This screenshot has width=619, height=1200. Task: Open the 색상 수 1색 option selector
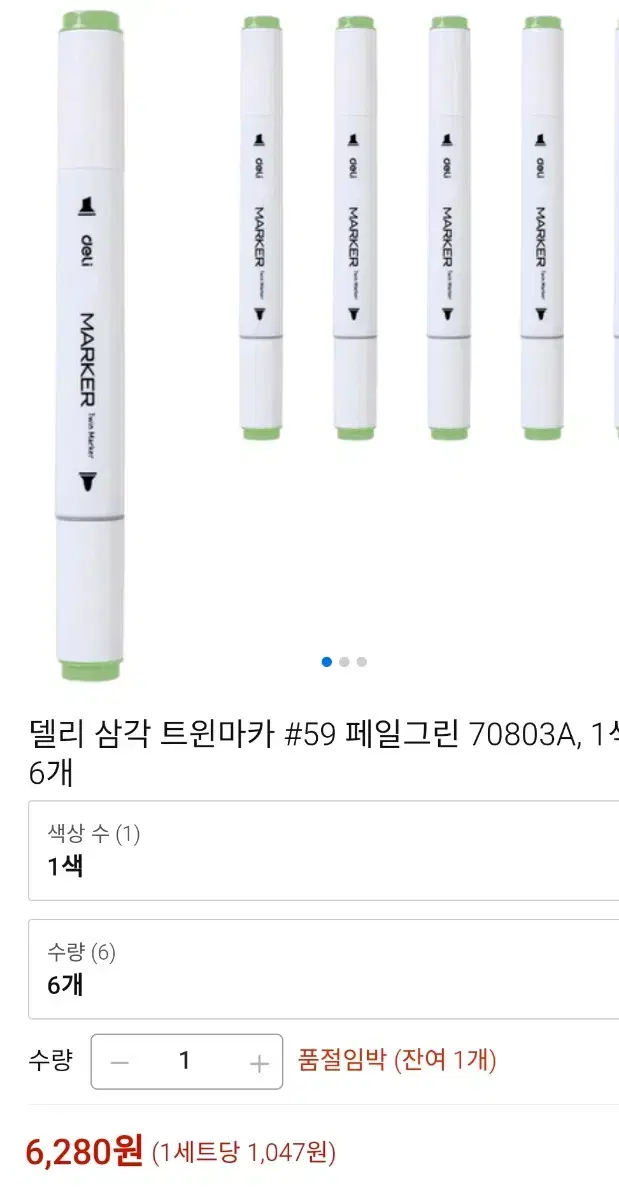pyautogui.click(x=320, y=850)
